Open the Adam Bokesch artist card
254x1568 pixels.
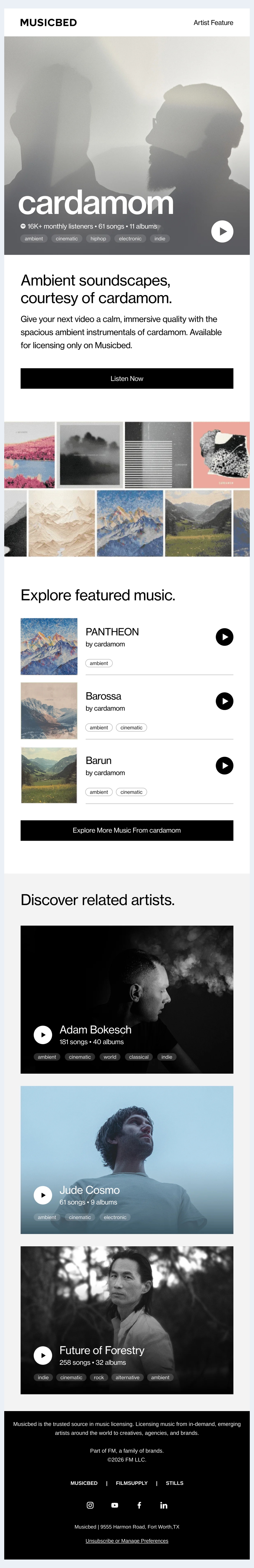click(127, 999)
